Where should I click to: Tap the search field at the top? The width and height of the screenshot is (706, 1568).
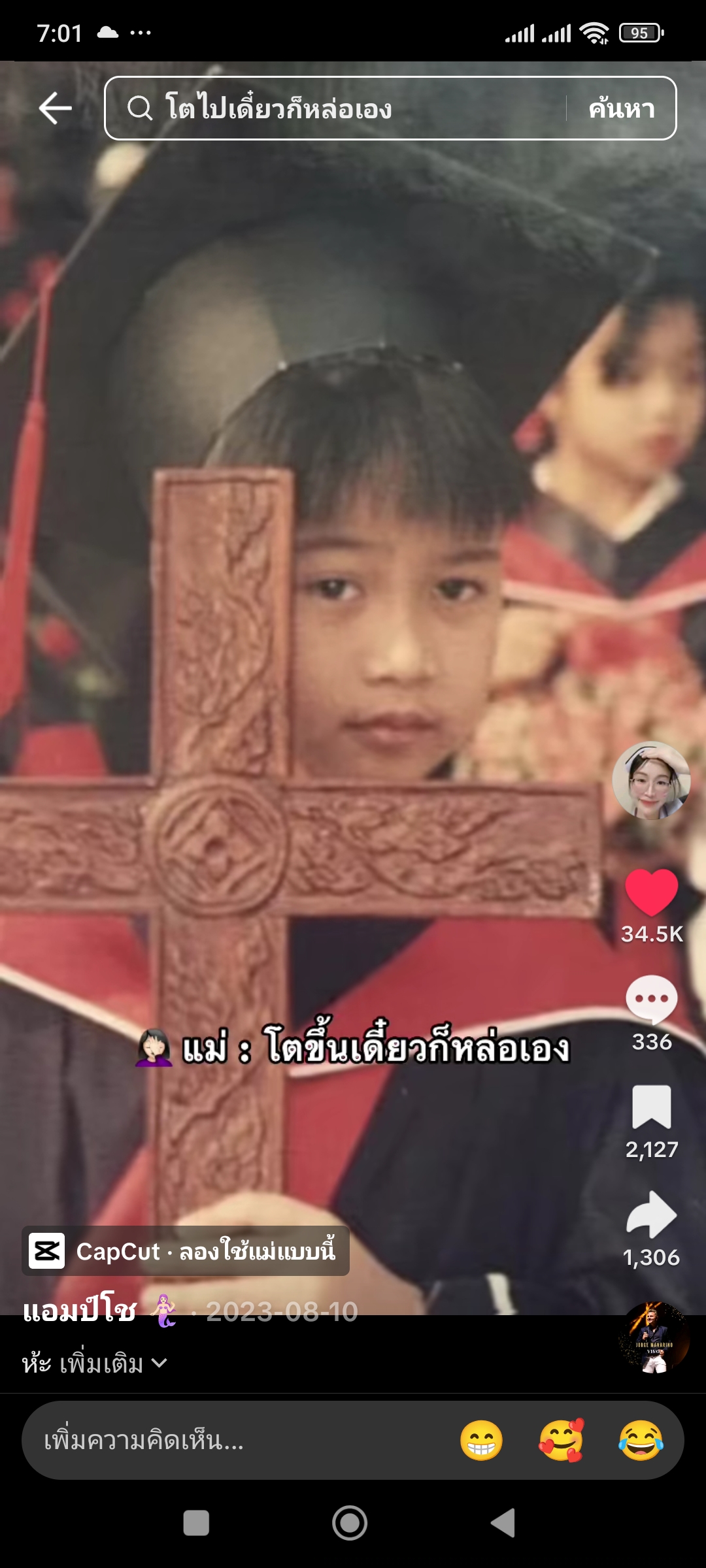tap(340, 108)
